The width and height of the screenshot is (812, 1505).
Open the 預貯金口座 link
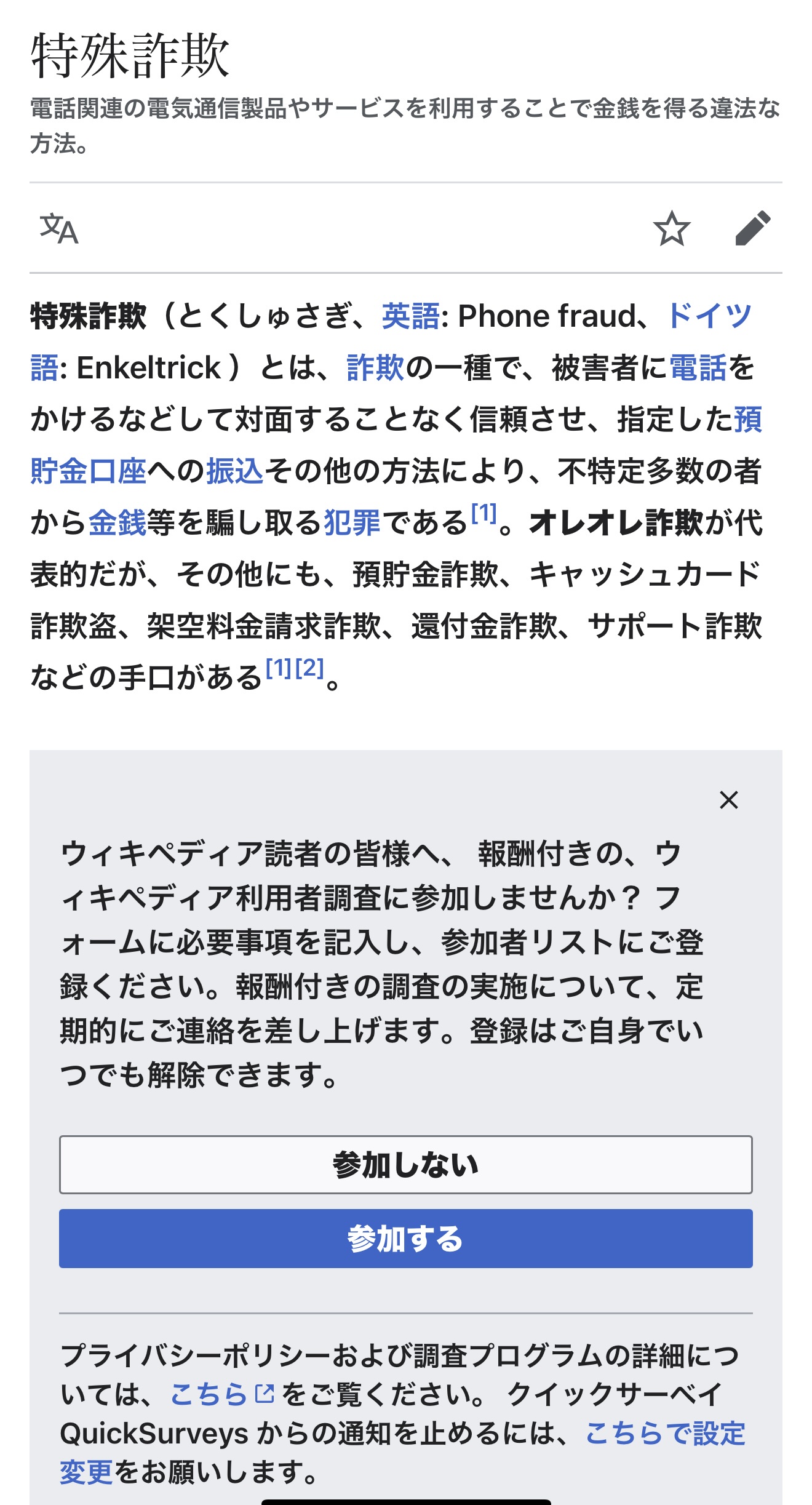click(88, 471)
